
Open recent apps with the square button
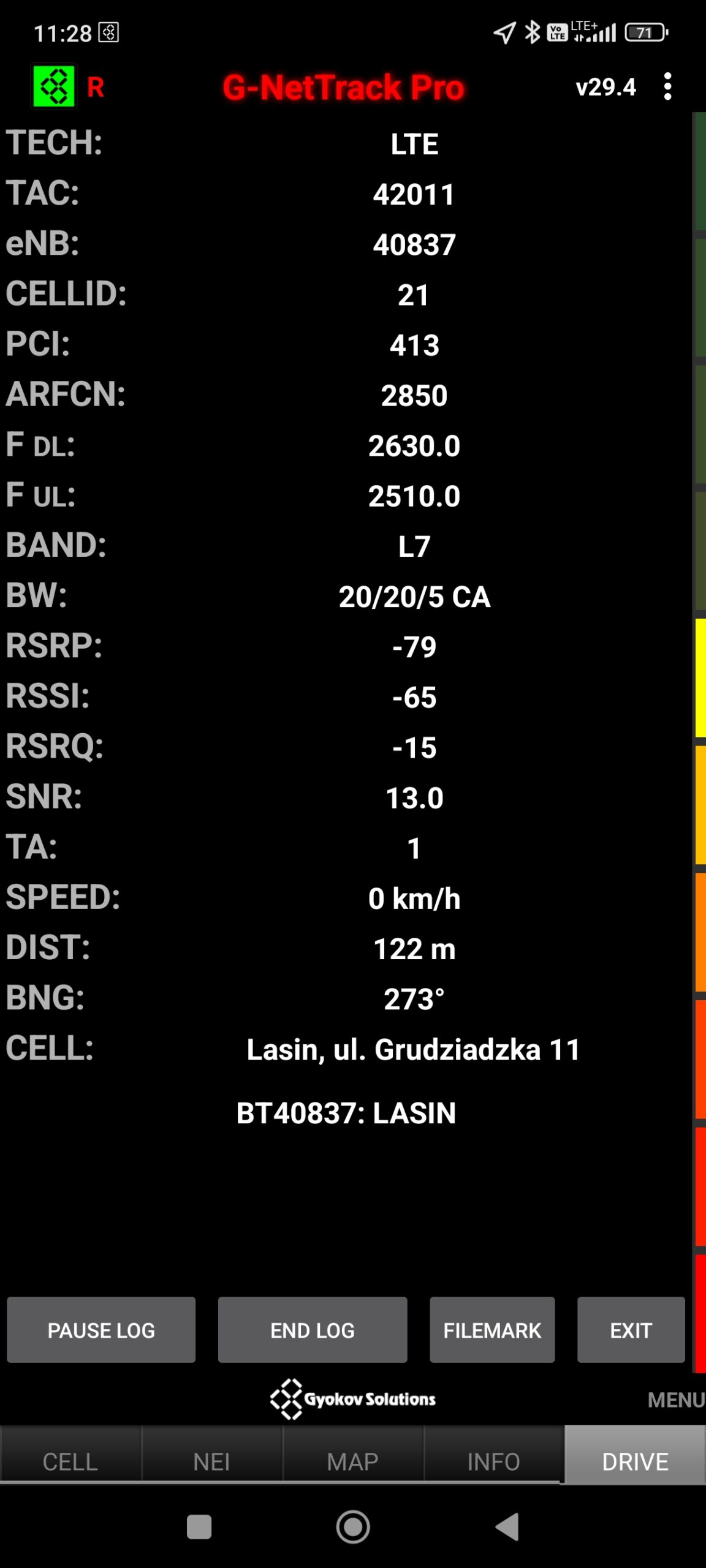pos(199,1526)
